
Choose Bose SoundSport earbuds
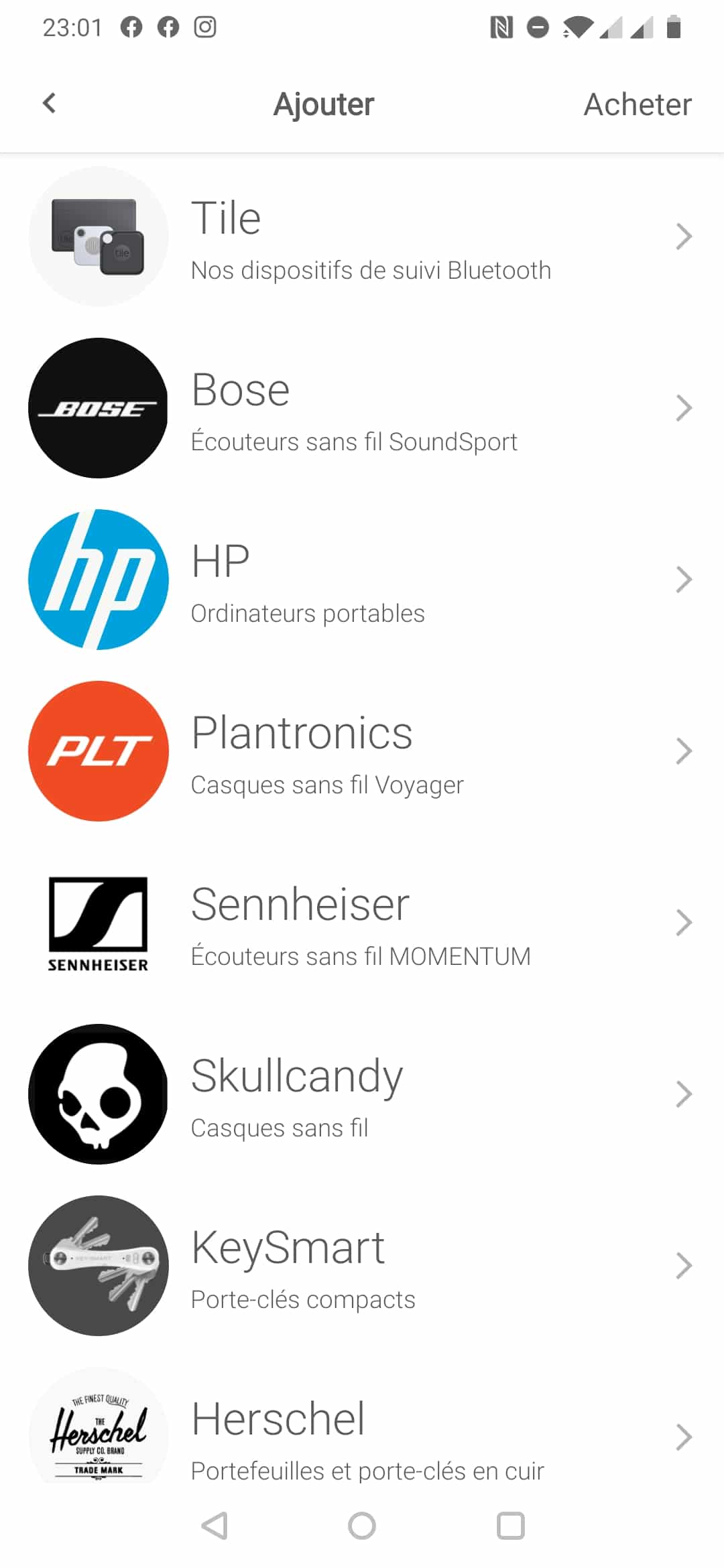pyautogui.click(x=362, y=408)
